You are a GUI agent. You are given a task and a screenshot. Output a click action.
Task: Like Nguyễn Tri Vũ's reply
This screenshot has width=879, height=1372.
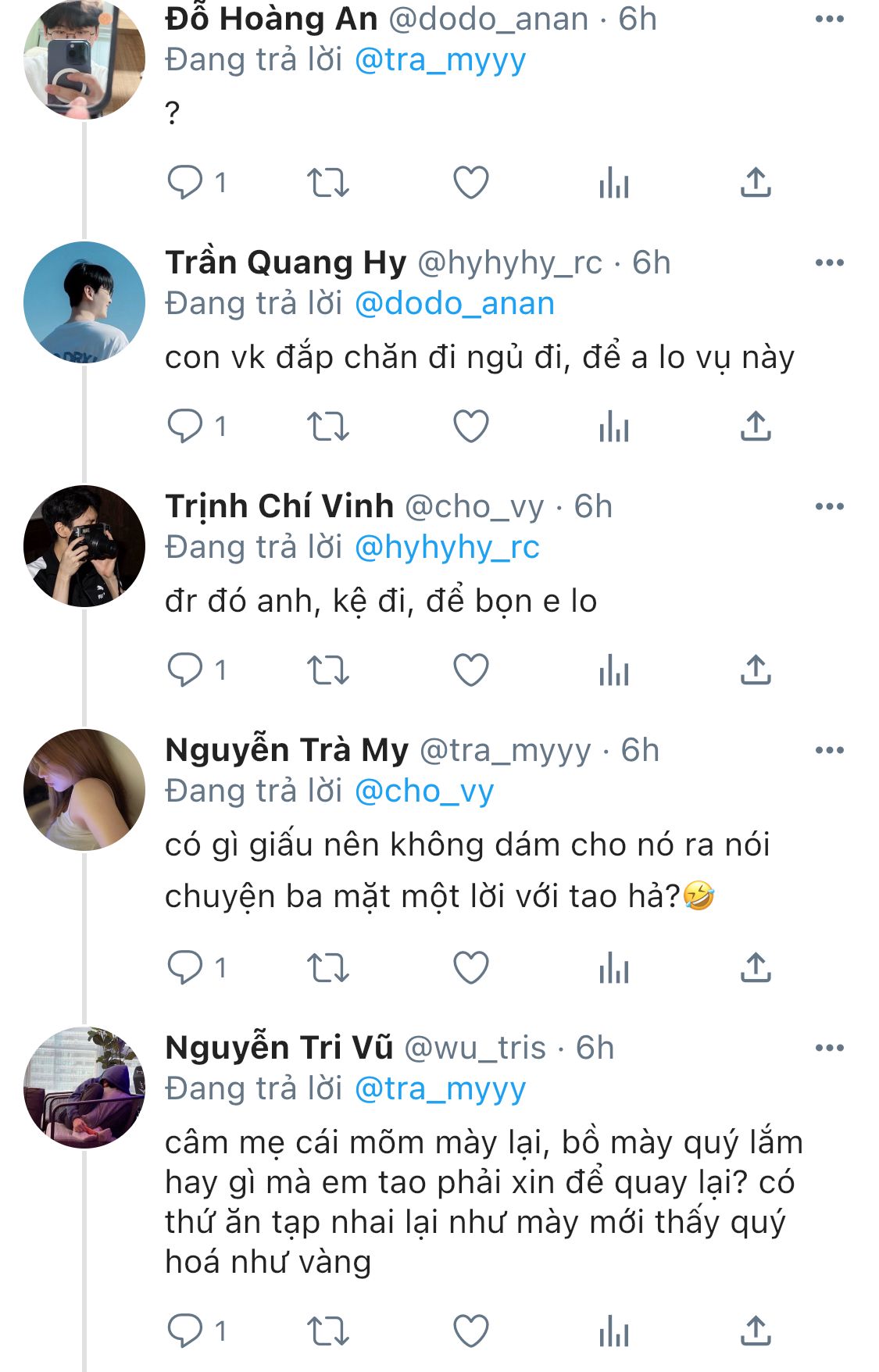pos(470,1331)
